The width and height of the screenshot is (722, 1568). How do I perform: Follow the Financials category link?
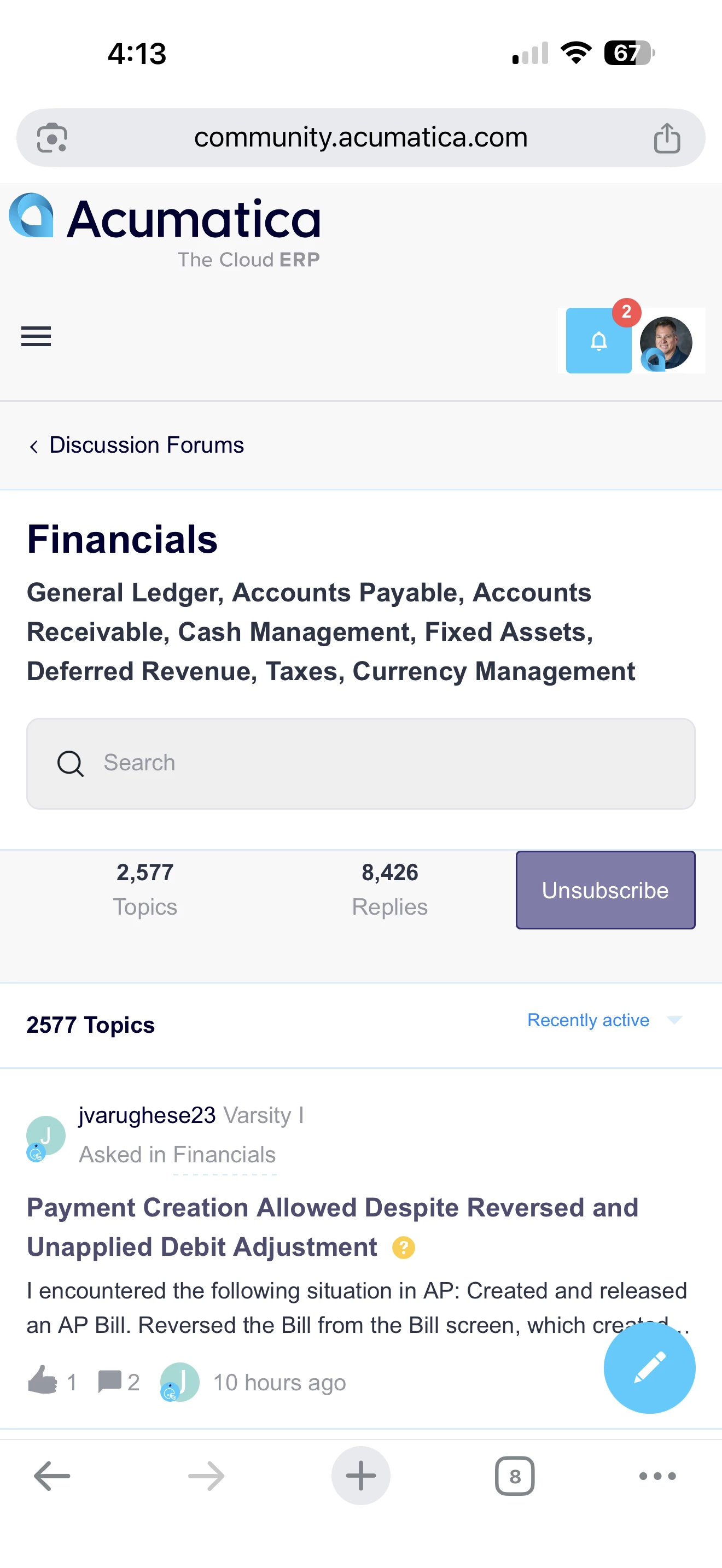[224, 1155]
